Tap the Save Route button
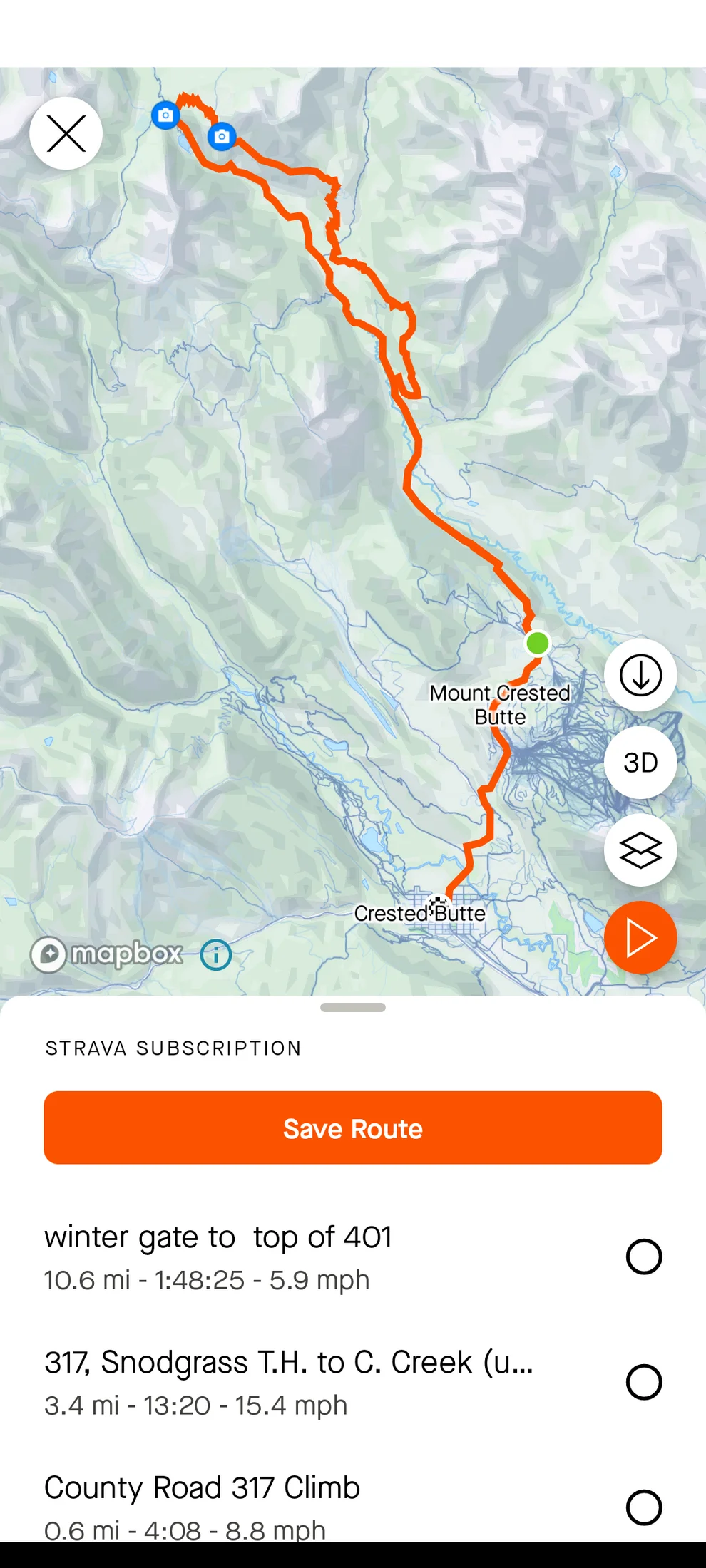Viewport: 706px width, 1568px height. coord(353,1128)
